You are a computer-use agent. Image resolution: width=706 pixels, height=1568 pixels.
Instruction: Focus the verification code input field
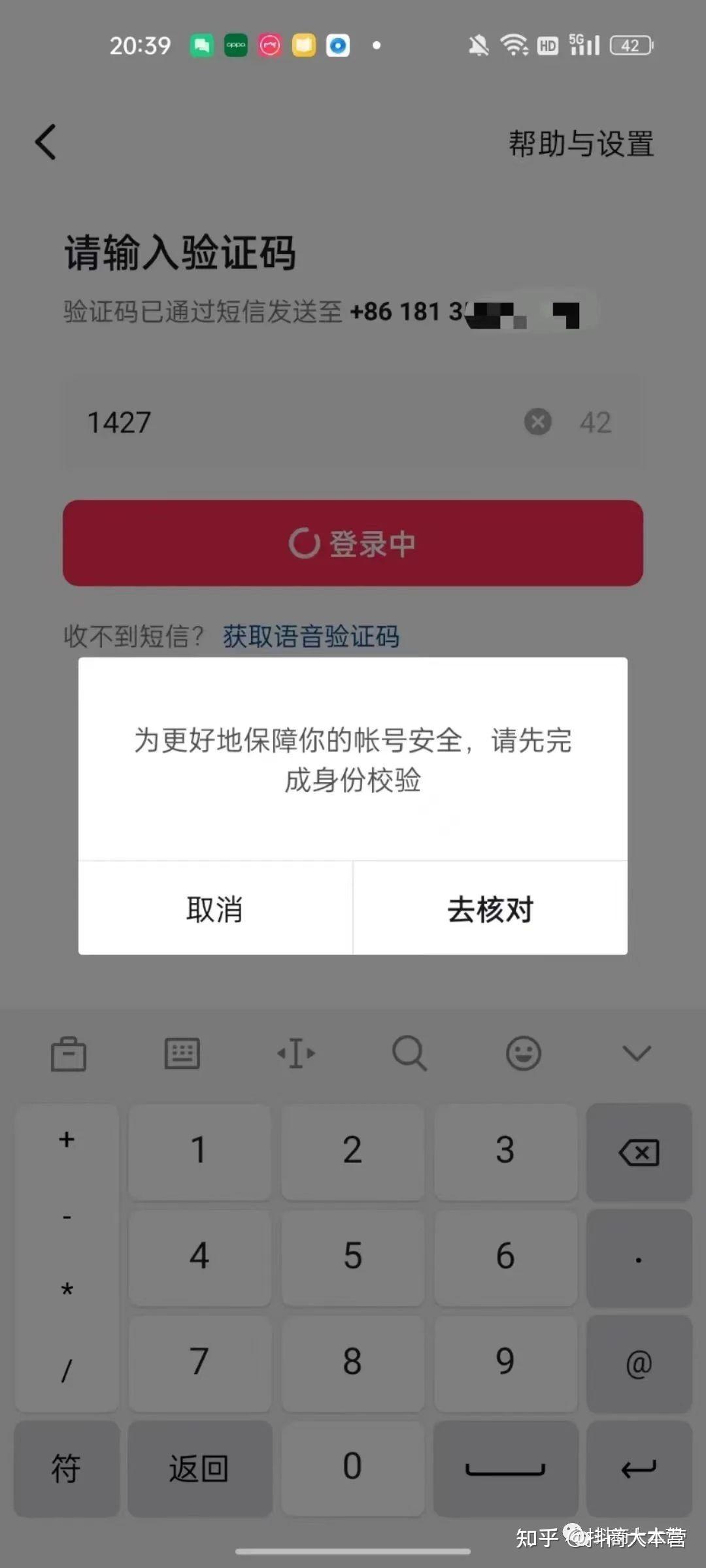(294, 423)
